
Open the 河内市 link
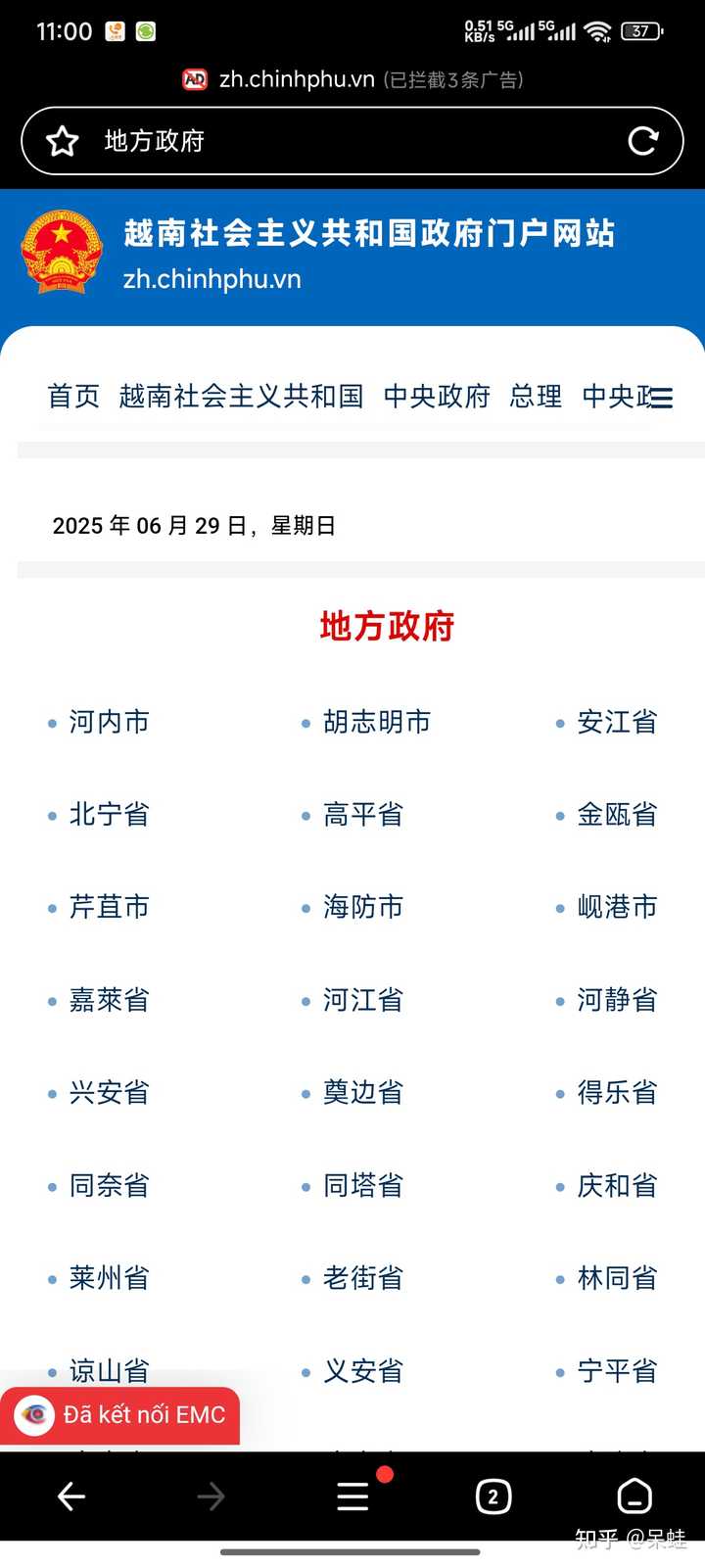tap(109, 722)
